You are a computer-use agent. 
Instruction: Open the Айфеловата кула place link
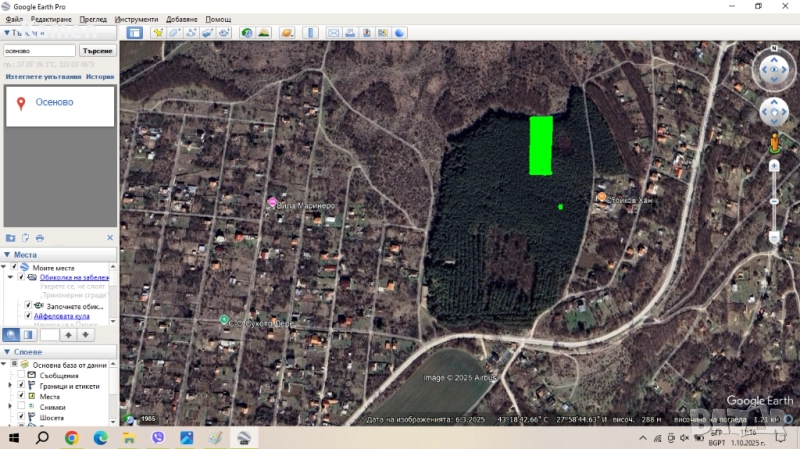61,316
